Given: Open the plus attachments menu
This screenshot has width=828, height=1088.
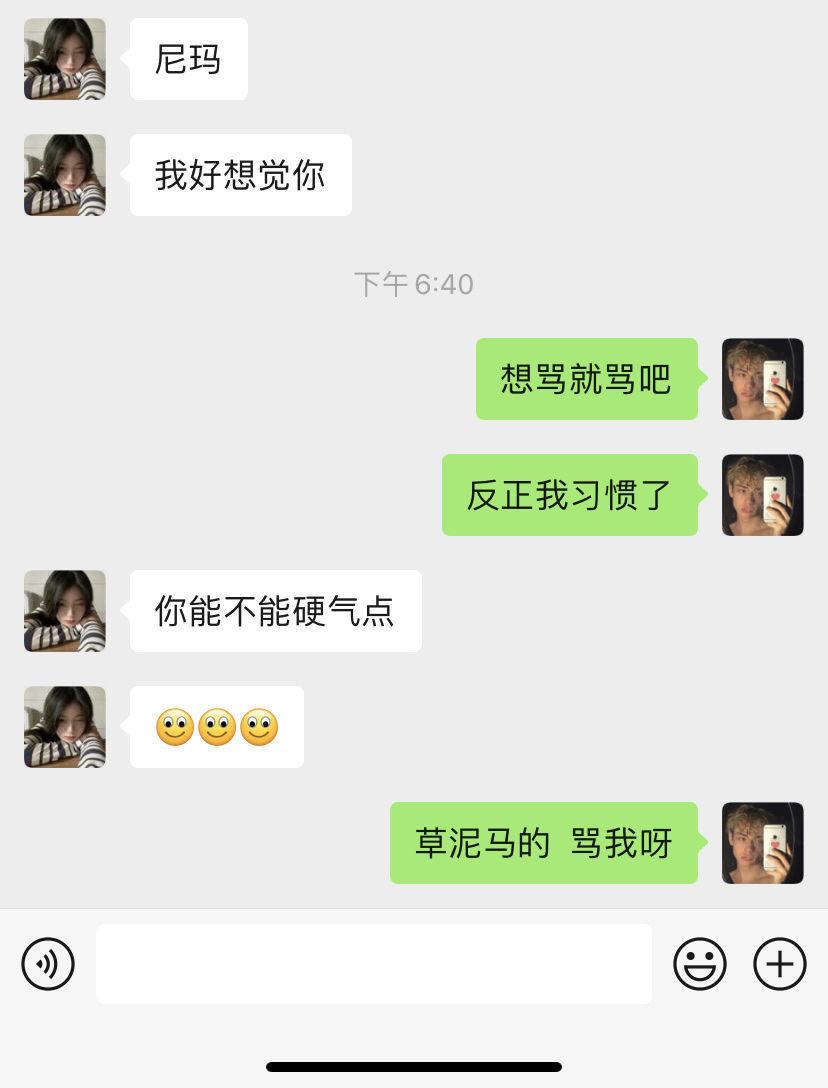Looking at the screenshot, I should 780,964.
